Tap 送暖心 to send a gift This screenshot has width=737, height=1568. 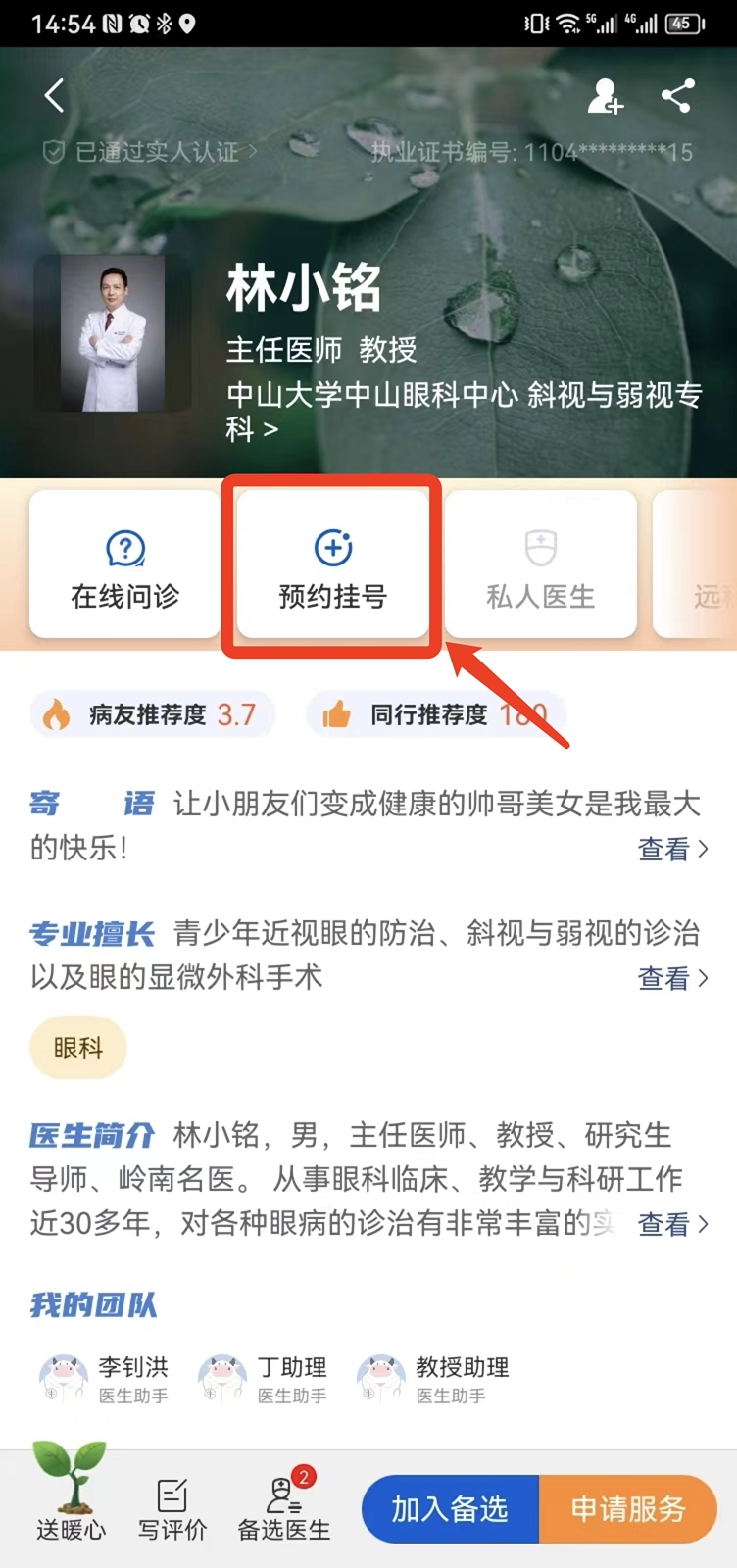(71, 1494)
